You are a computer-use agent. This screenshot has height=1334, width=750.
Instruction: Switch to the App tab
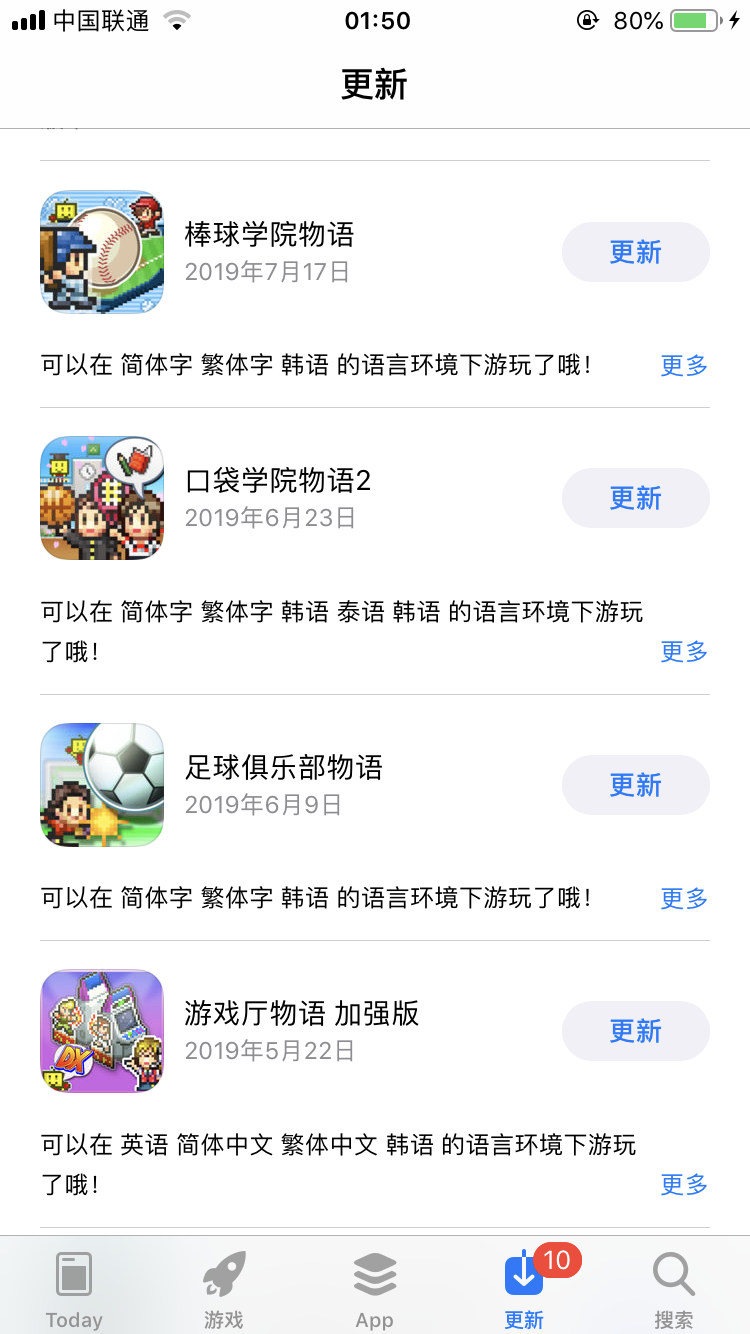click(x=375, y=1290)
